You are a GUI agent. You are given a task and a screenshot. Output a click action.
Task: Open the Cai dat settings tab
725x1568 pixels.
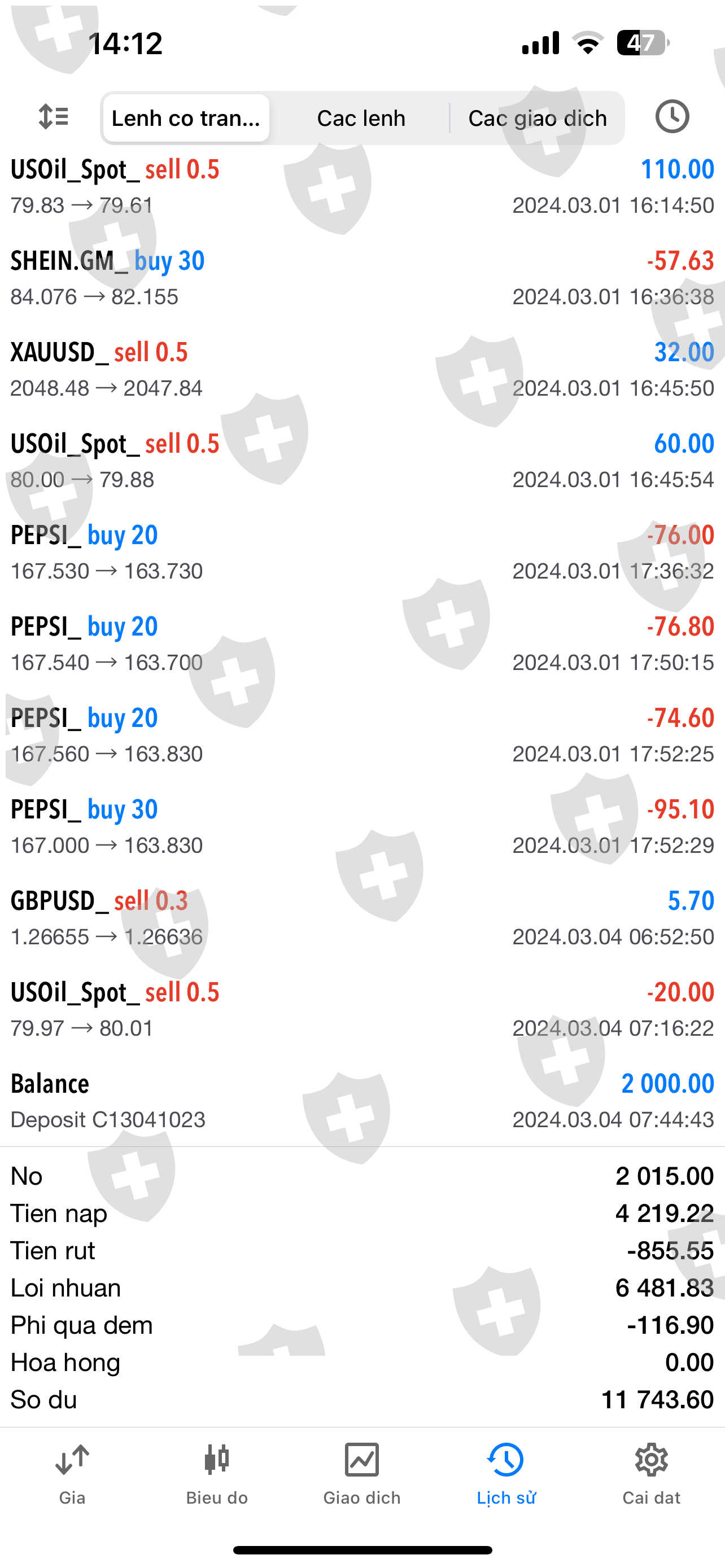tap(650, 1472)
